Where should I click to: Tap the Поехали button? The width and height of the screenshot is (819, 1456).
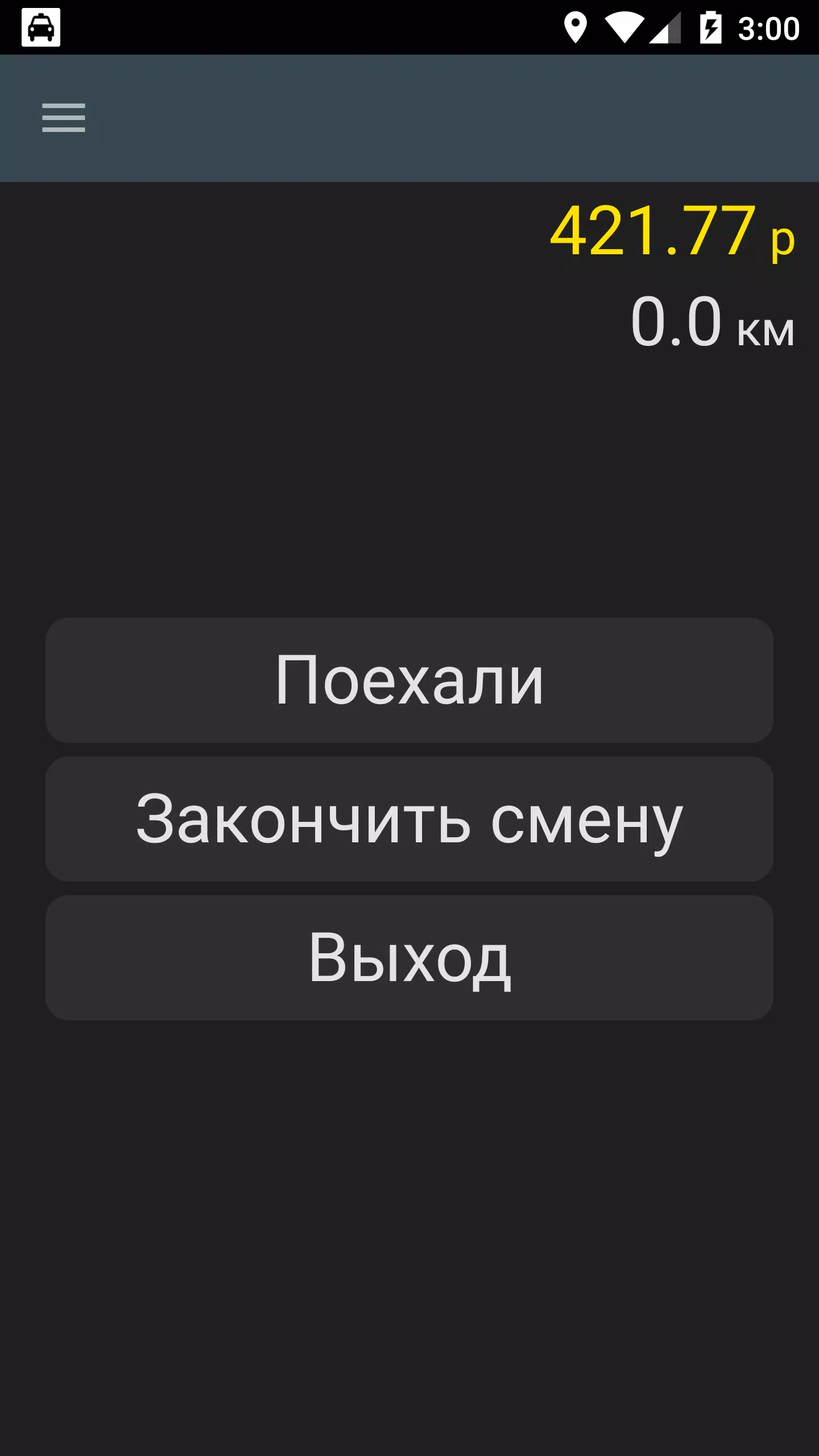pos(409,680)
